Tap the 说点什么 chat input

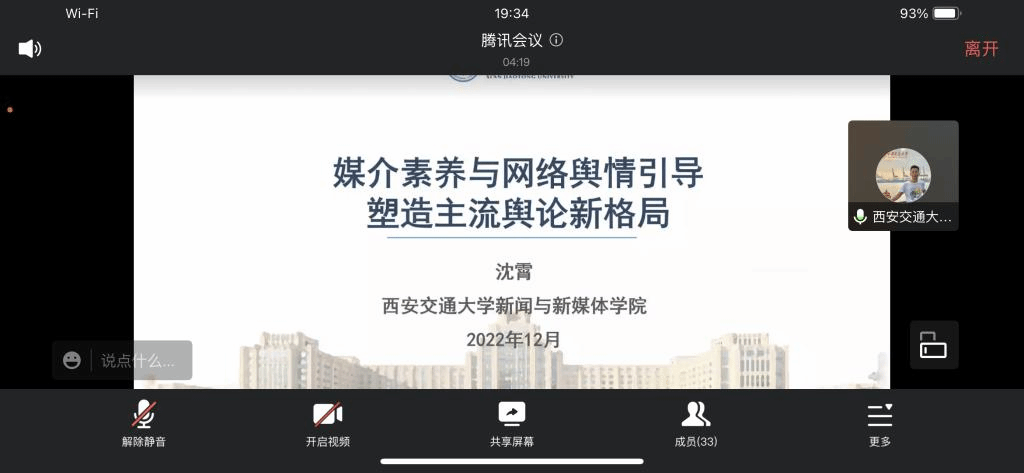[138, 360]
